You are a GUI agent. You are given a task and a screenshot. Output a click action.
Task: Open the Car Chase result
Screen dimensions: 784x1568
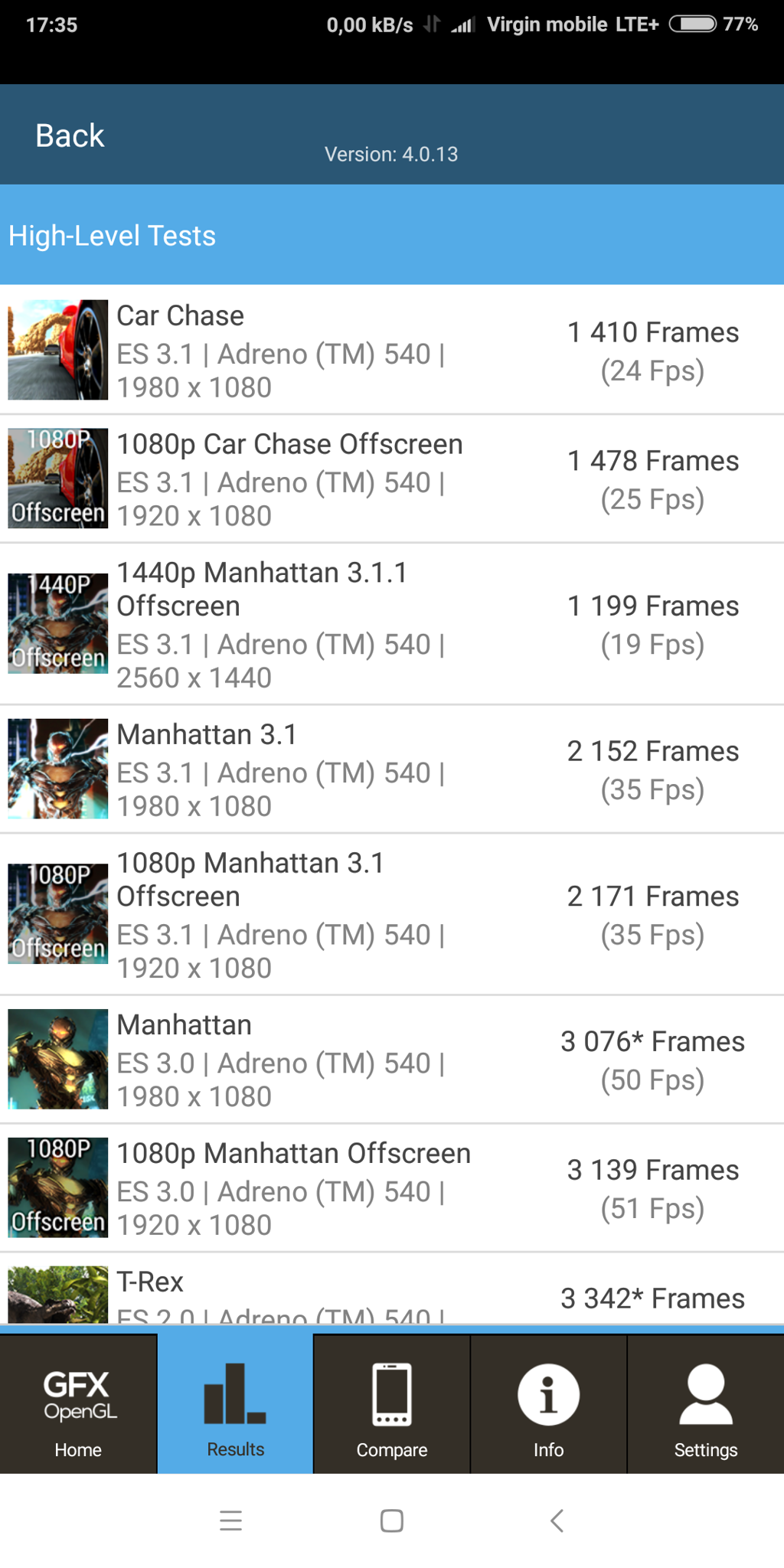click(x=391, y=351)
